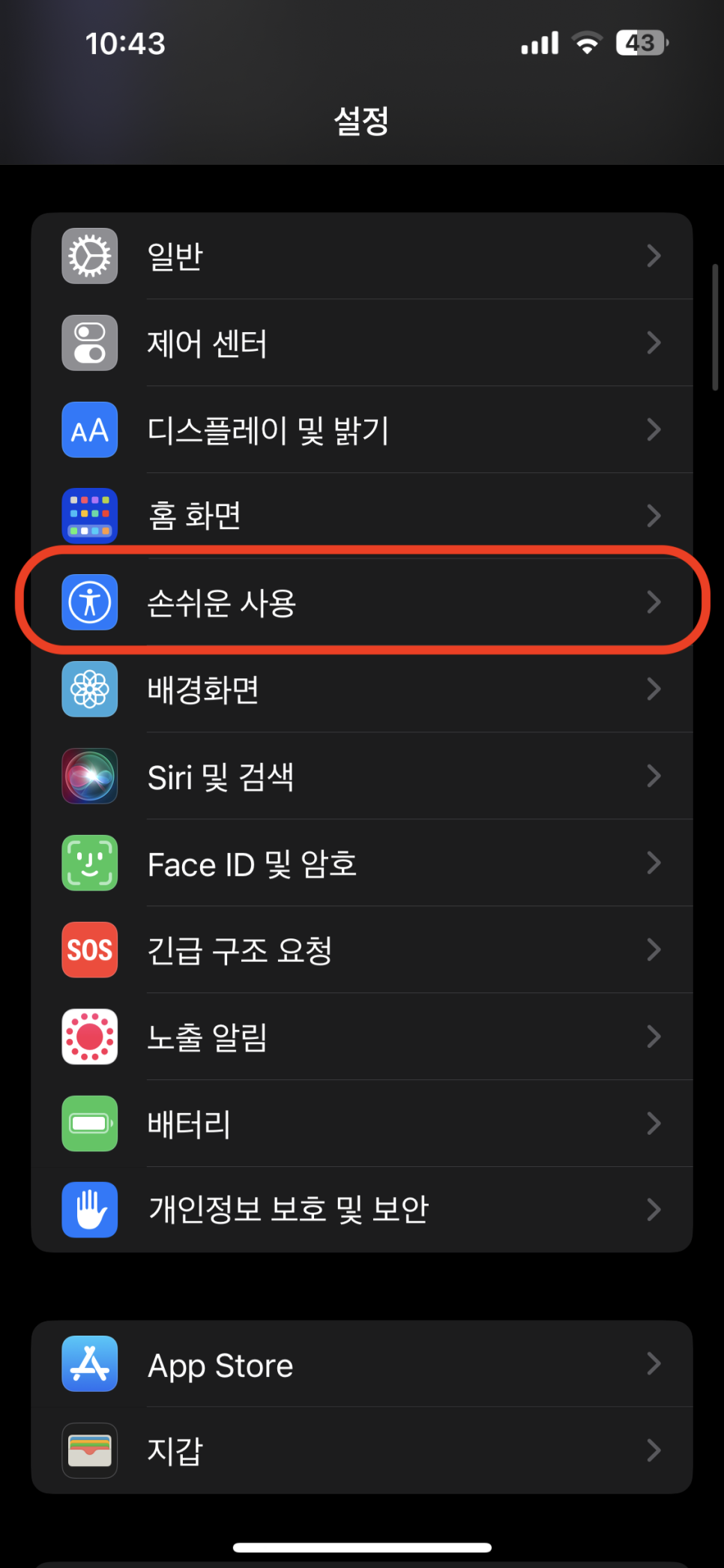Open 배경화면 wallpaper settings
This screenshot has height=1568, width=724.
coord(361,690)
